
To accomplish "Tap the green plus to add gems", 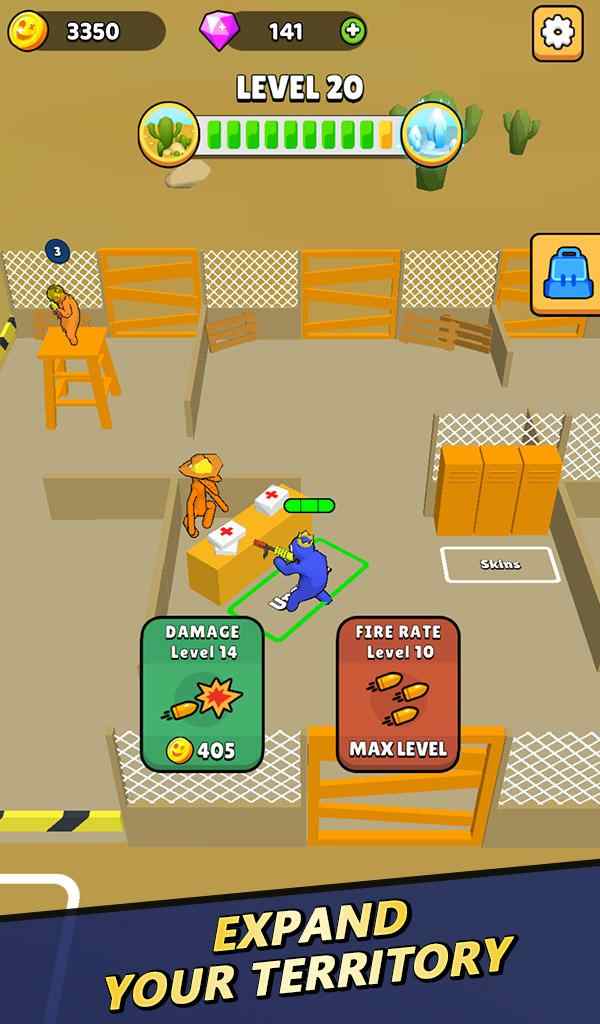I will (352, 31).
